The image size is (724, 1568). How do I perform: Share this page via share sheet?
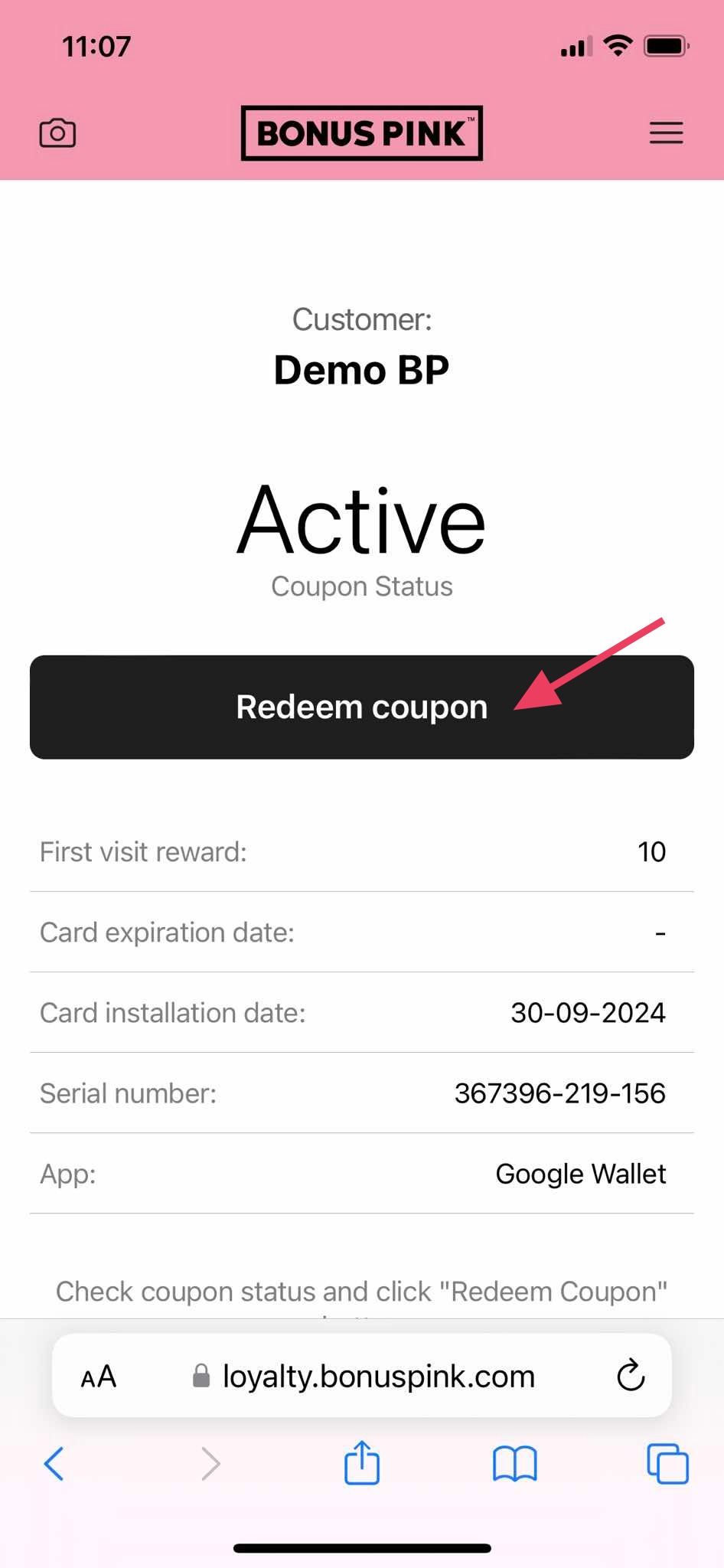pos(362,1462)
